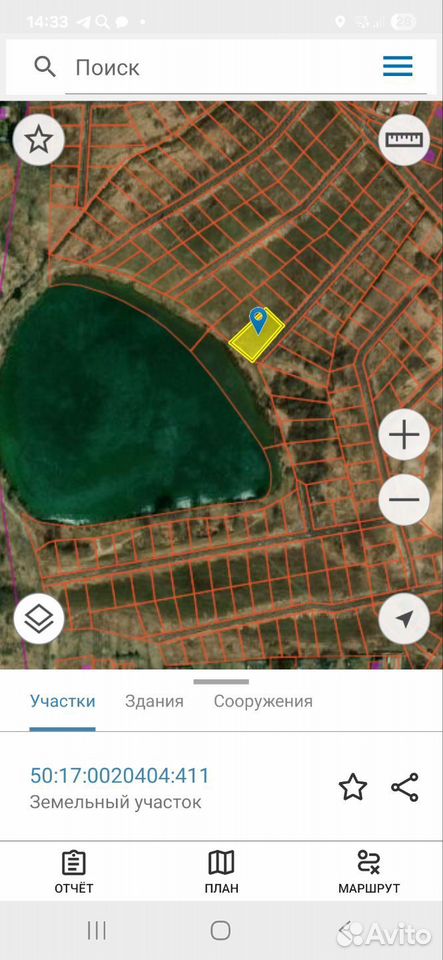Tap the system home button
This screenshot has height=960, width=443.
[221, 931]
